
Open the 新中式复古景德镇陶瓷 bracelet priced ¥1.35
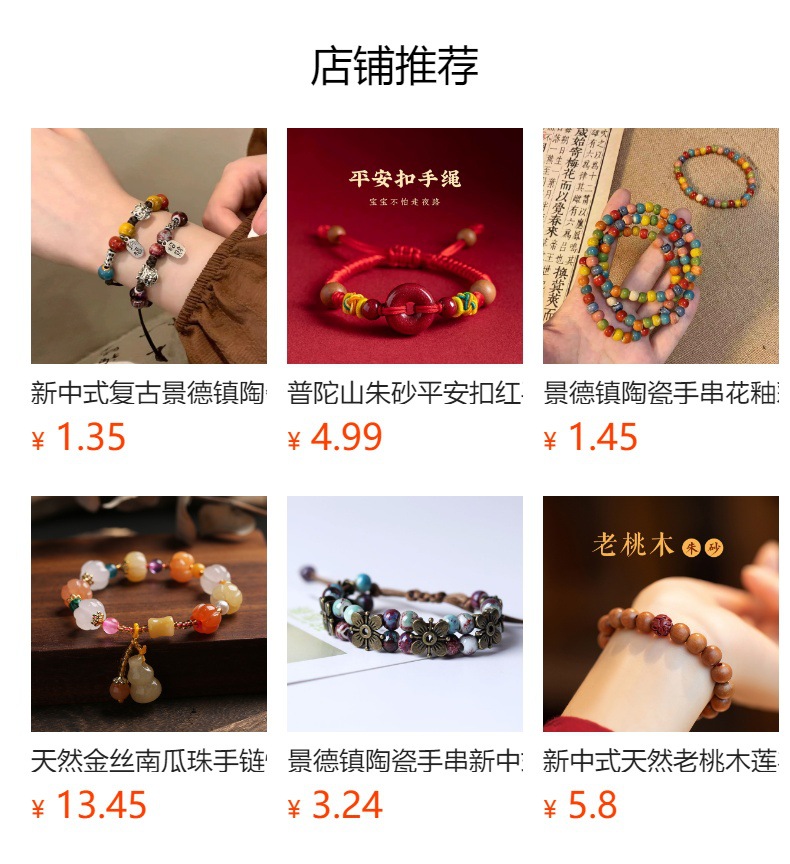click(148, 246)
